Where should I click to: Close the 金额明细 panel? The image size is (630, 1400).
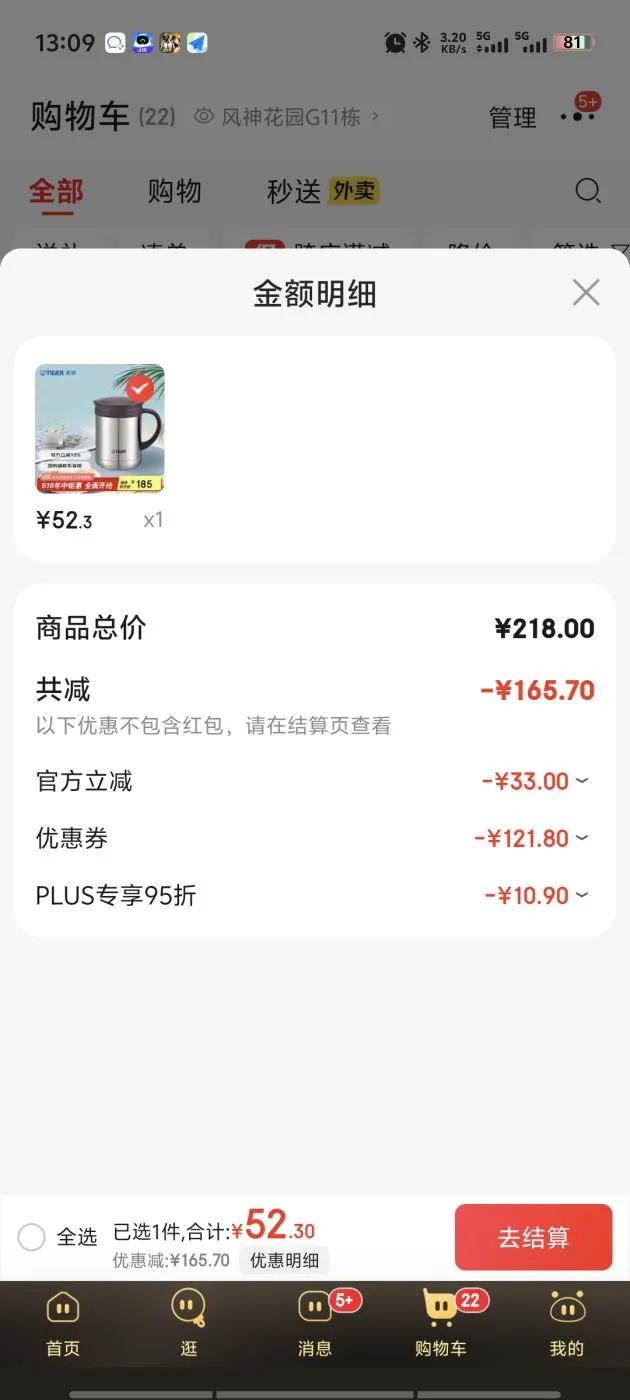click(585, 292)
